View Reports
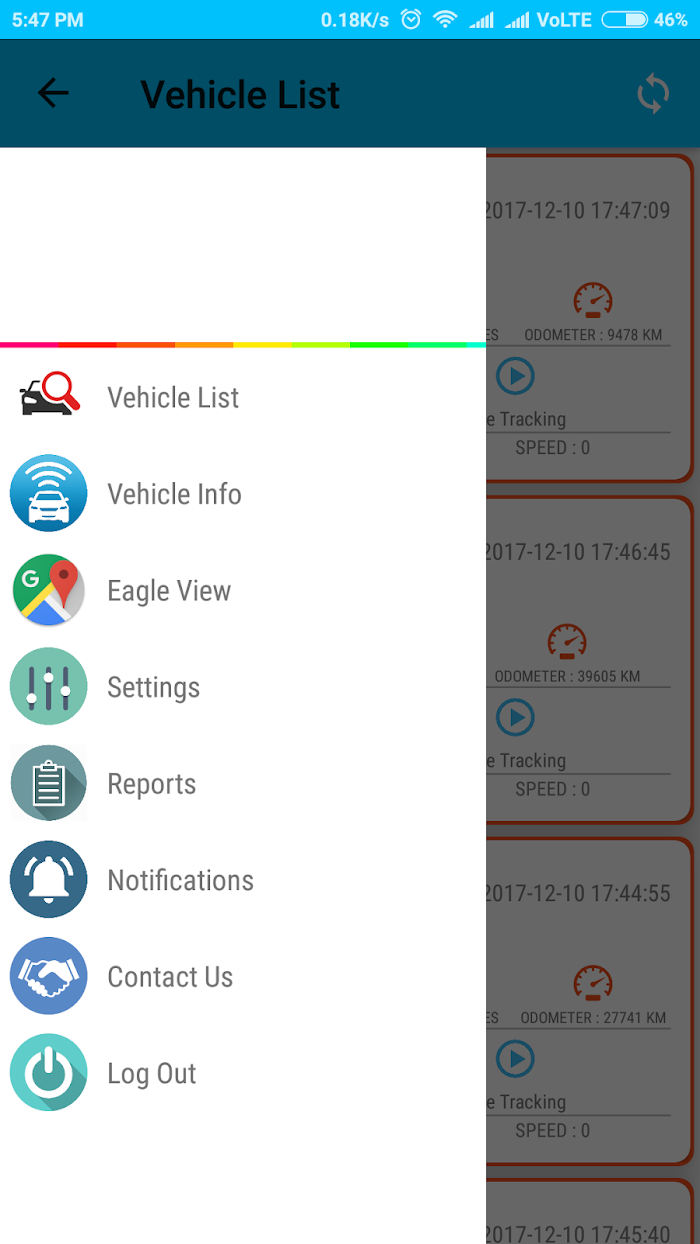The width and height of the screenshot is (700, 1244). 243,784
